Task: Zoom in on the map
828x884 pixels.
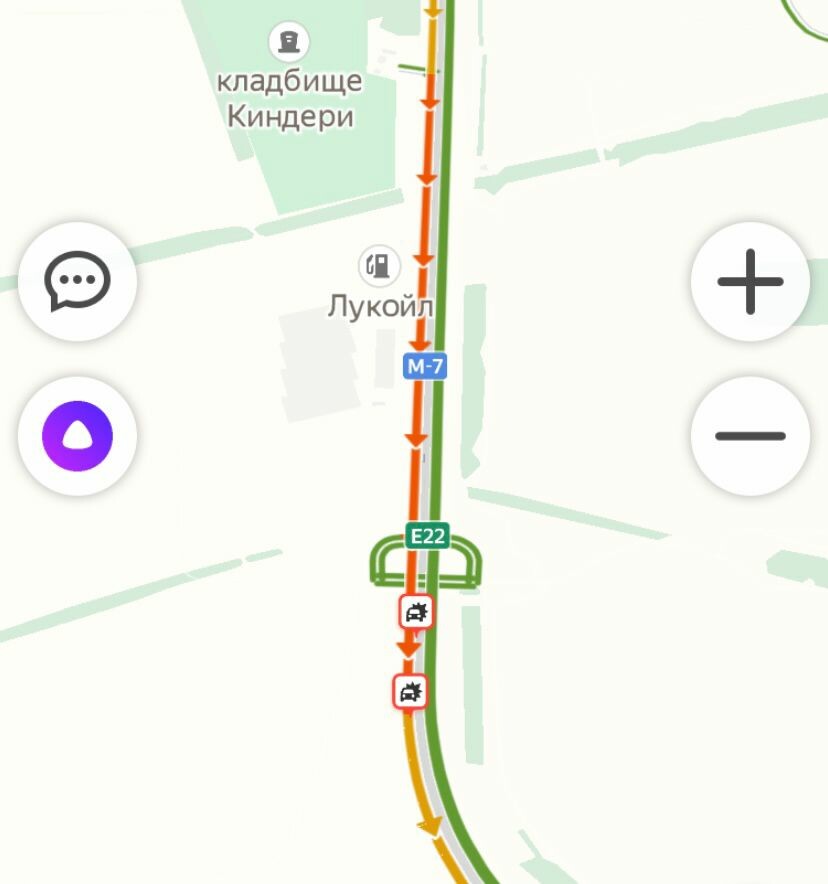Action: (750, 282)
